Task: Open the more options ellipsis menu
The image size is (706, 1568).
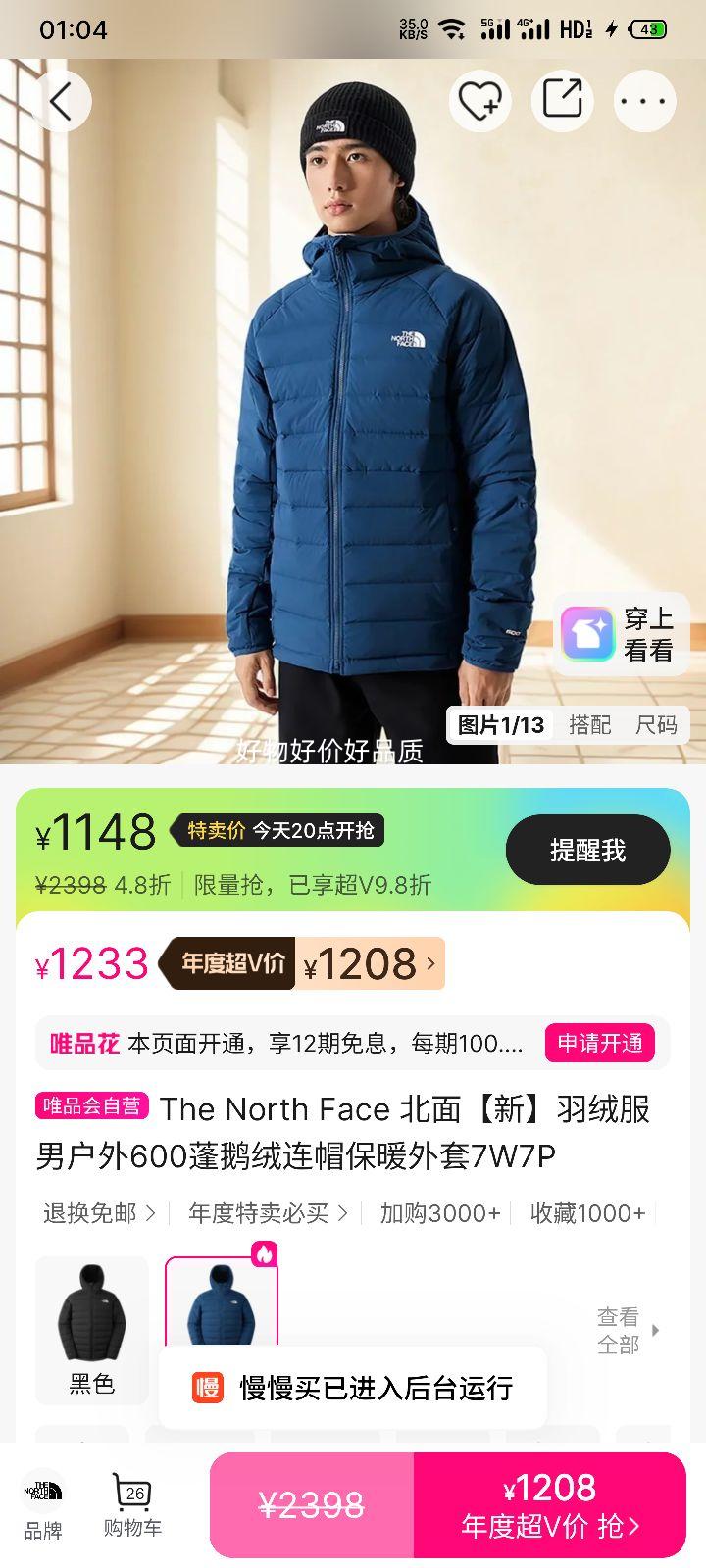Action: (x=643, y=100)
